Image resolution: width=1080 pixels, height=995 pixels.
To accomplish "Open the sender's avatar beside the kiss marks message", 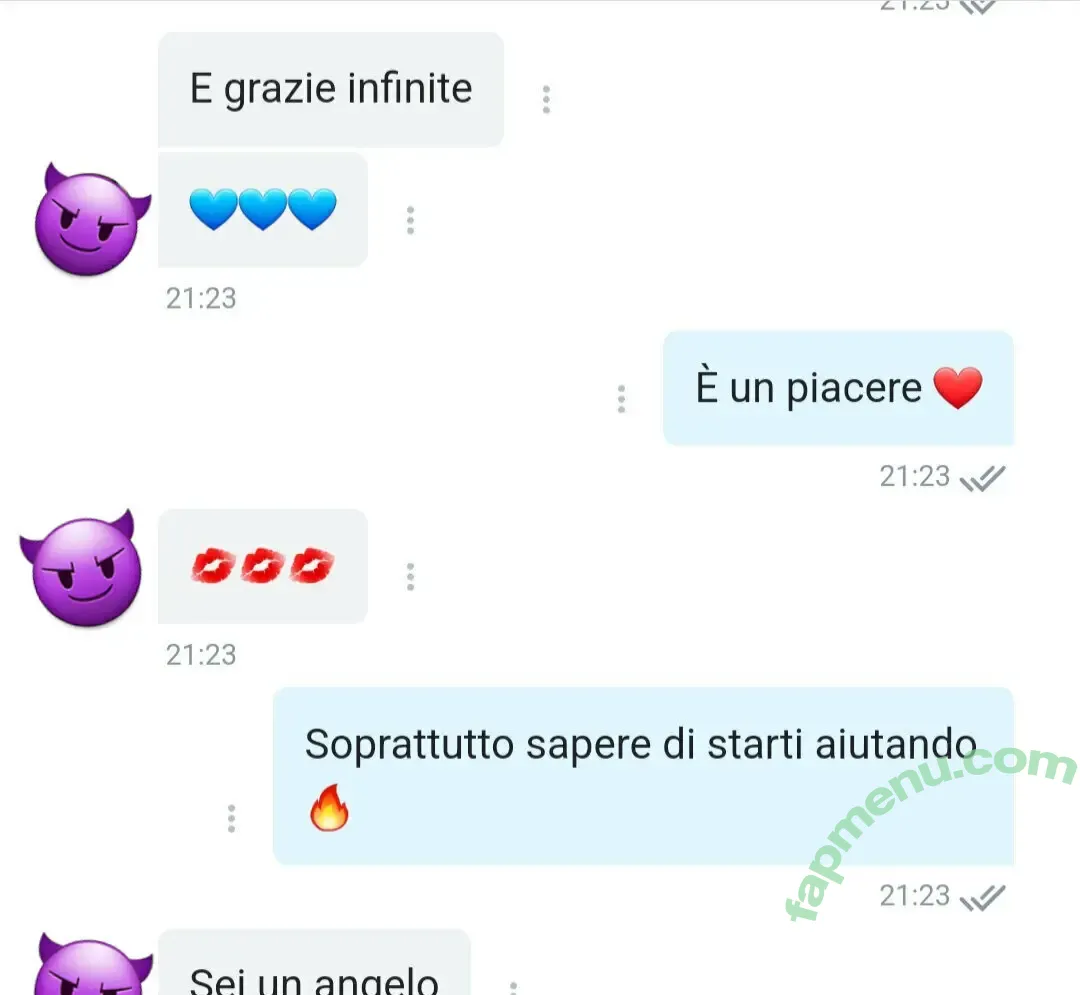I will pos(85,570).
